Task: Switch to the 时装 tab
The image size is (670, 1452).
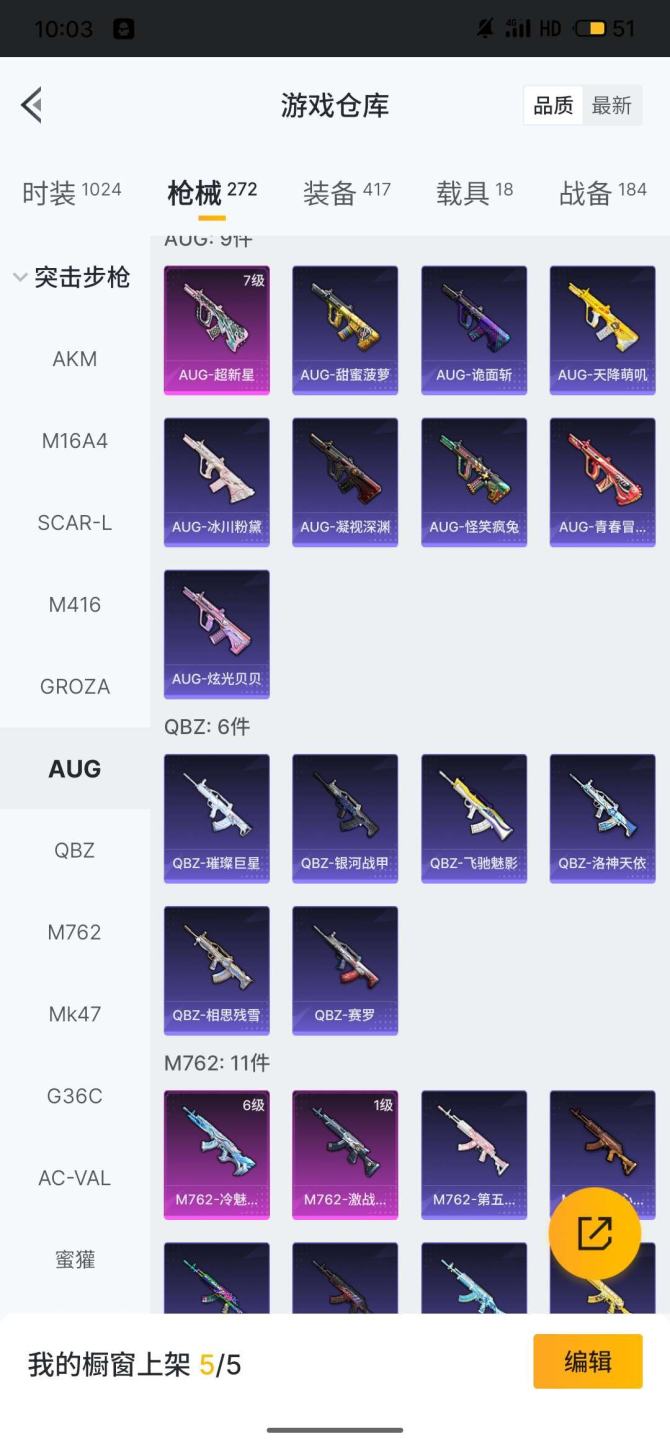Action: pos(71,193)
